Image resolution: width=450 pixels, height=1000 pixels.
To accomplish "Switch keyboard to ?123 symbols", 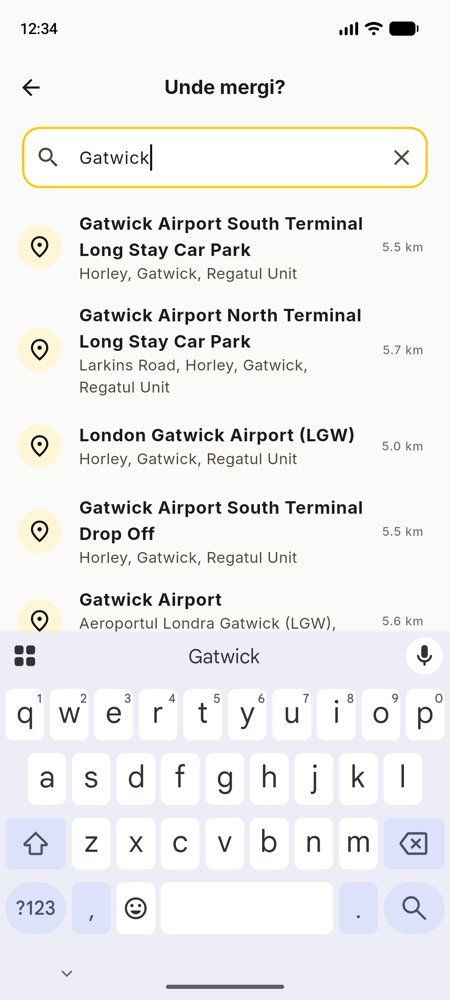I will tap(36, 908).
